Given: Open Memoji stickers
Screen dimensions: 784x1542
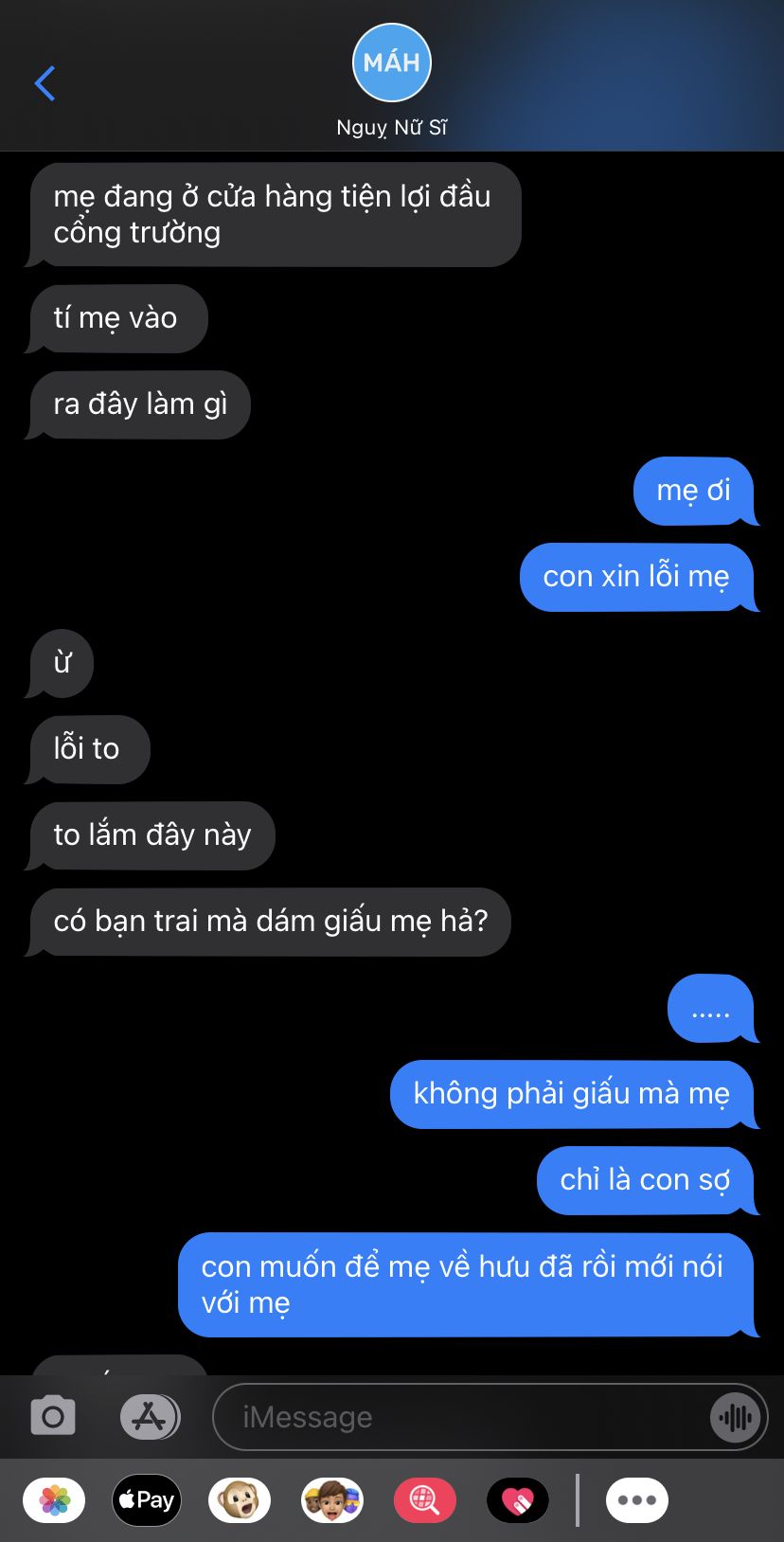Looking at the screenshot, I should coord(332,1500).
